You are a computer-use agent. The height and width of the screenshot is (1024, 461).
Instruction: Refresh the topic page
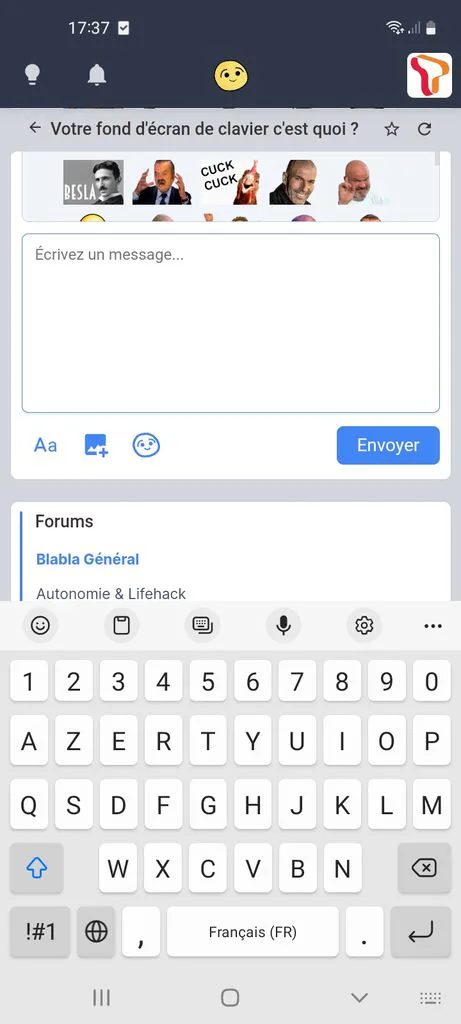(x=424, y=129)
